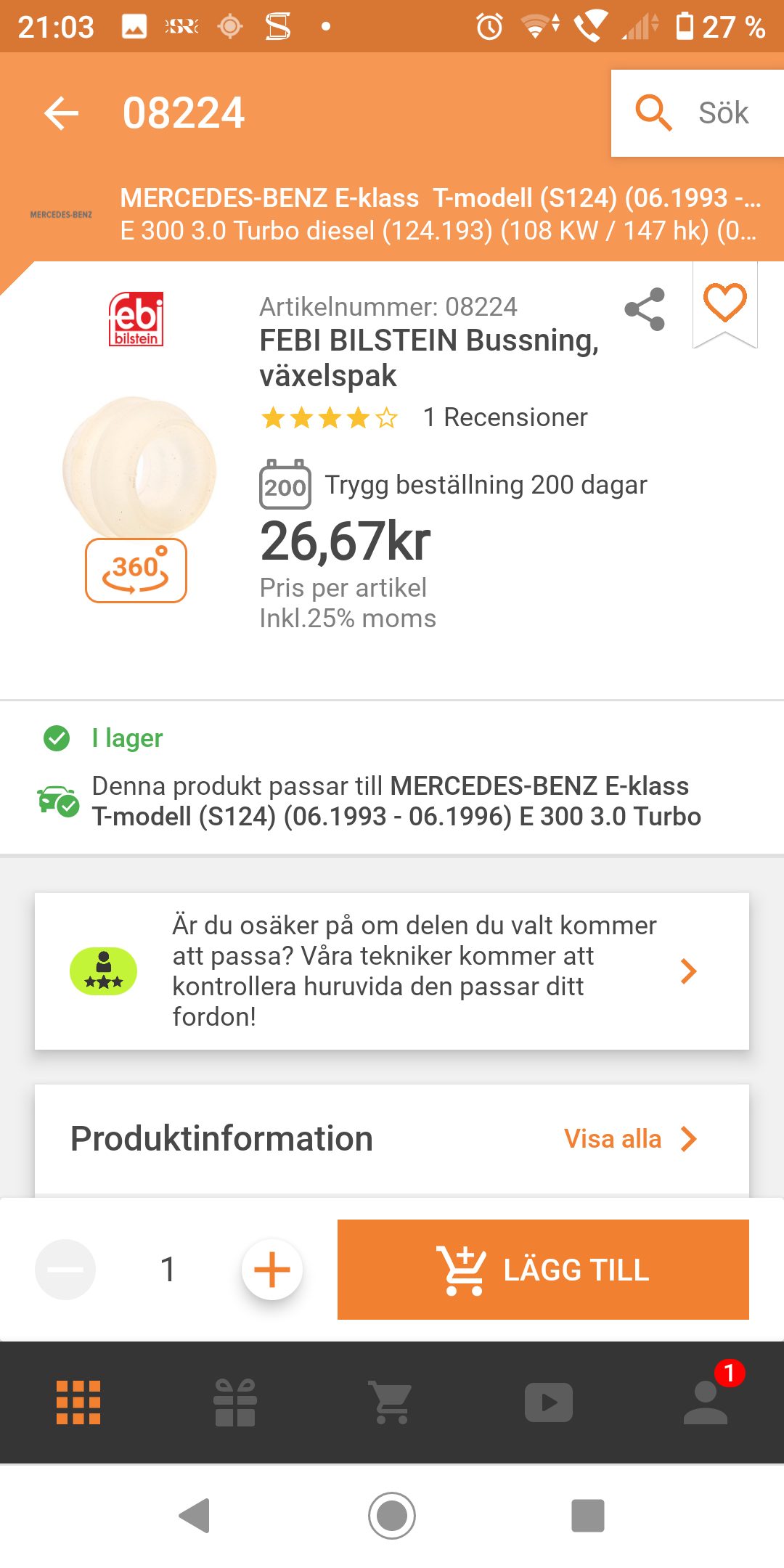Open the video tab
Image resolution: width=784 pixels, height=1568 pixels.
pos(549,1402)
